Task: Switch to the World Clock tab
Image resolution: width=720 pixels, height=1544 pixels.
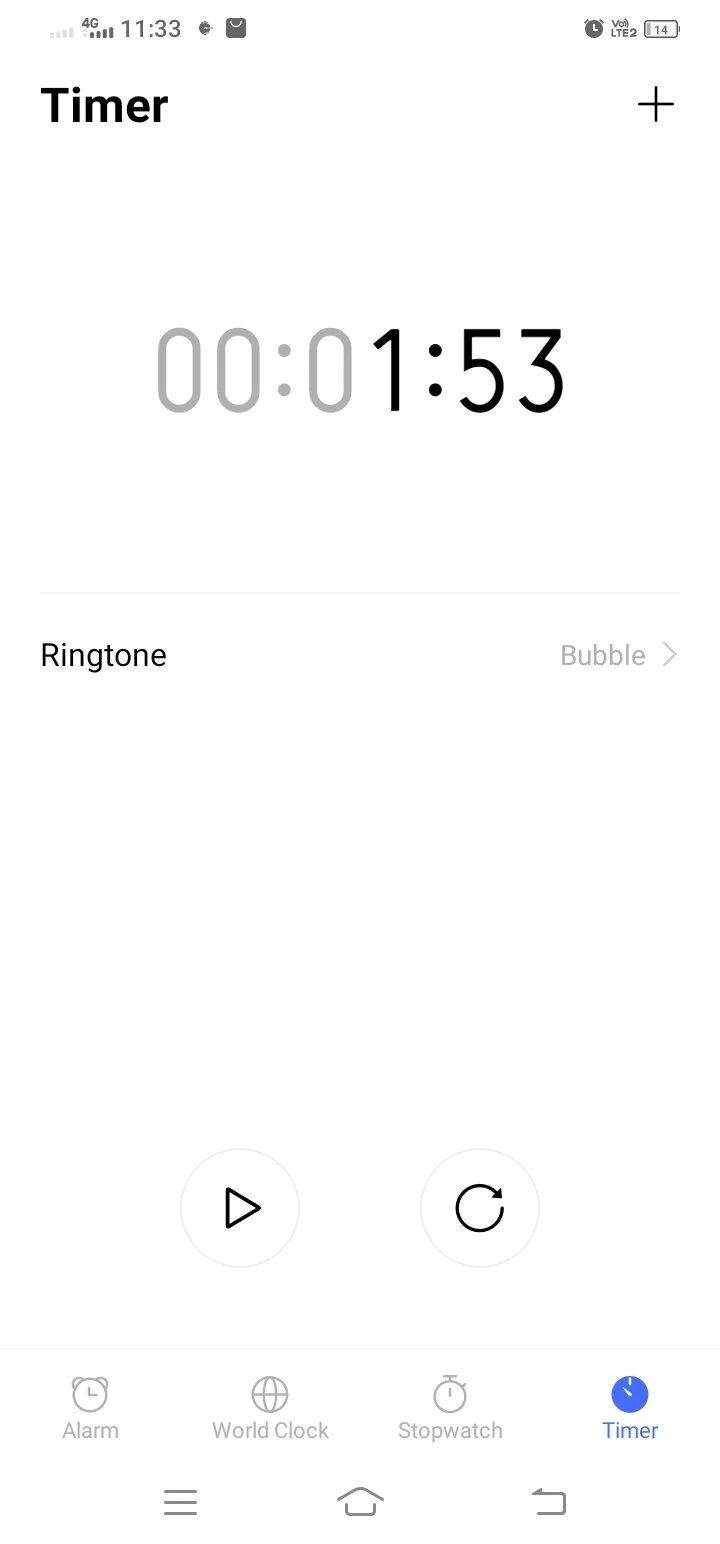Action: coord(270,1408)
